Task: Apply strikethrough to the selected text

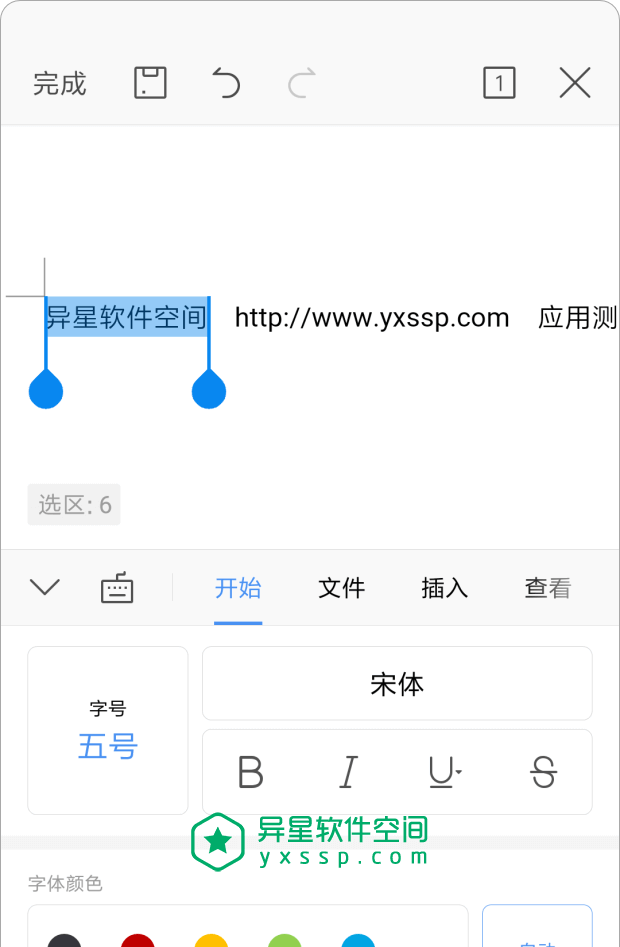Action: coord(543,772)
